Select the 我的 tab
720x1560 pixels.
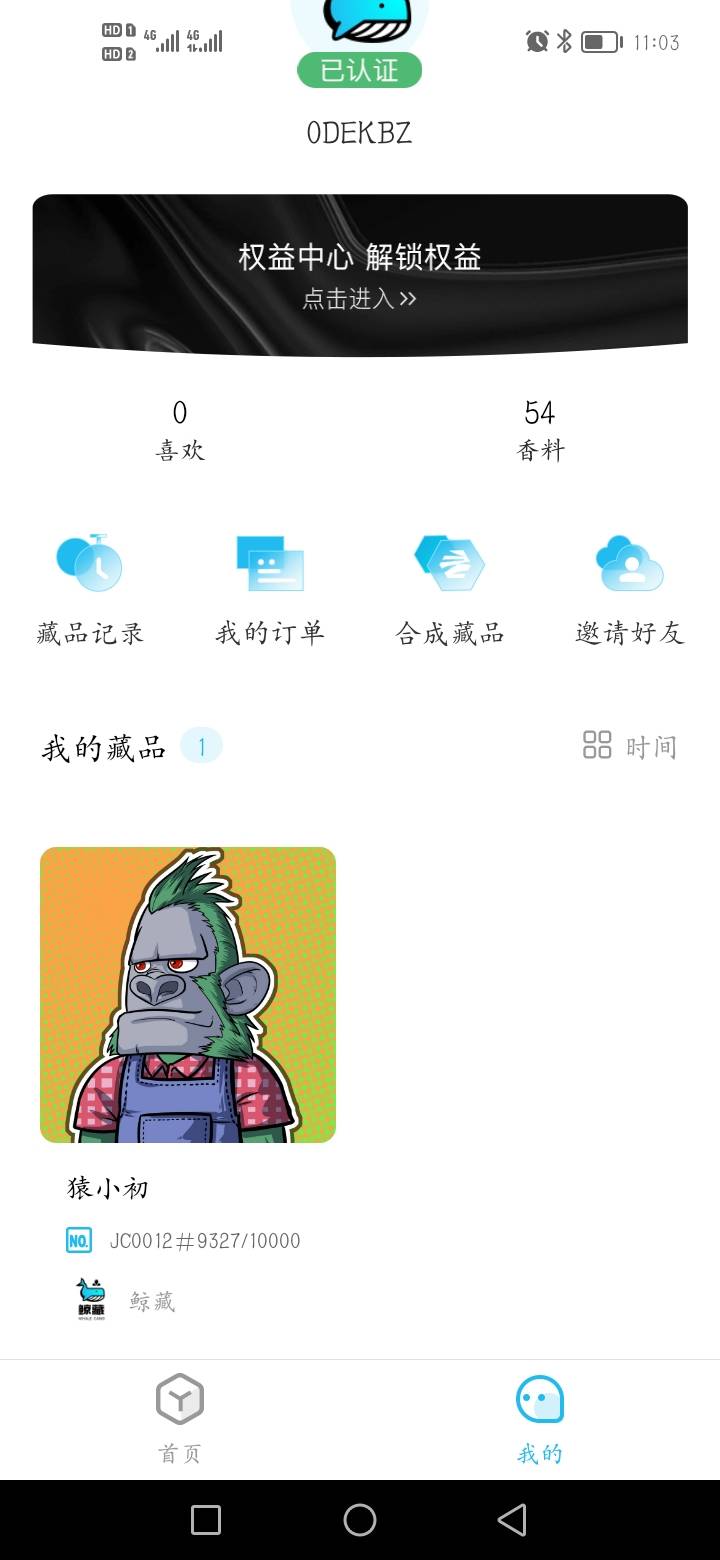540,1420
